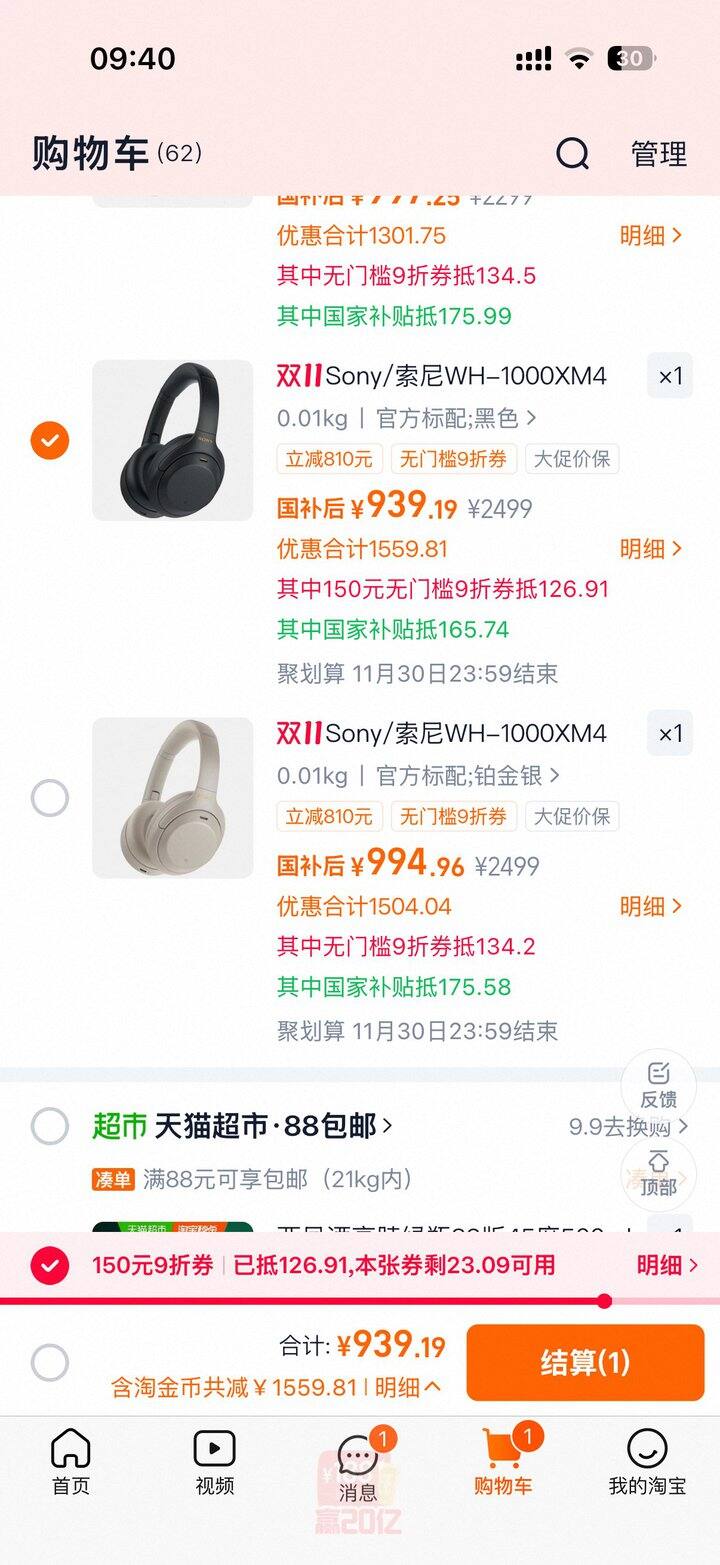Tap 结算(1) to check out
Viewport: 720px width, 1565px height.
[585, 1362]
